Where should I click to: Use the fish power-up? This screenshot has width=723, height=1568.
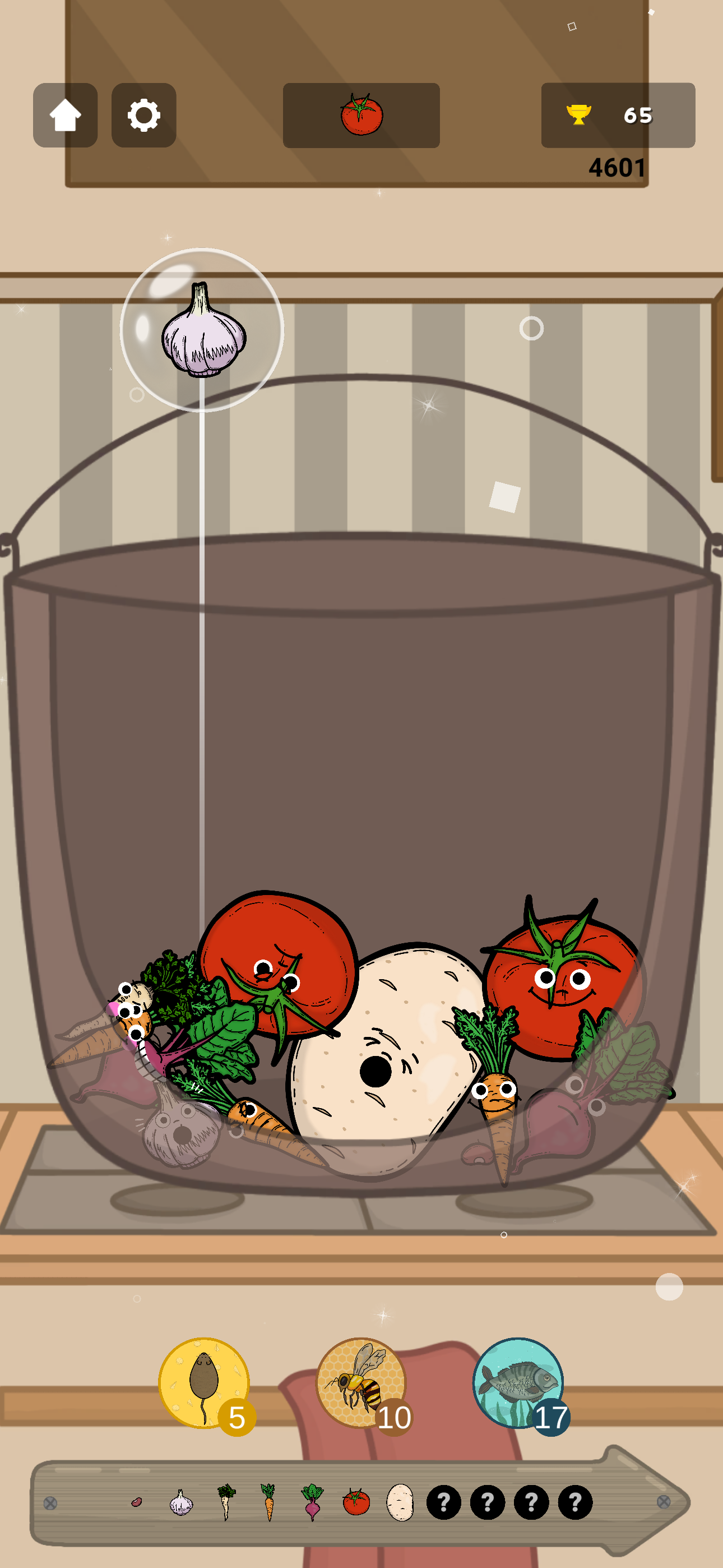[x=518, y=1383]
